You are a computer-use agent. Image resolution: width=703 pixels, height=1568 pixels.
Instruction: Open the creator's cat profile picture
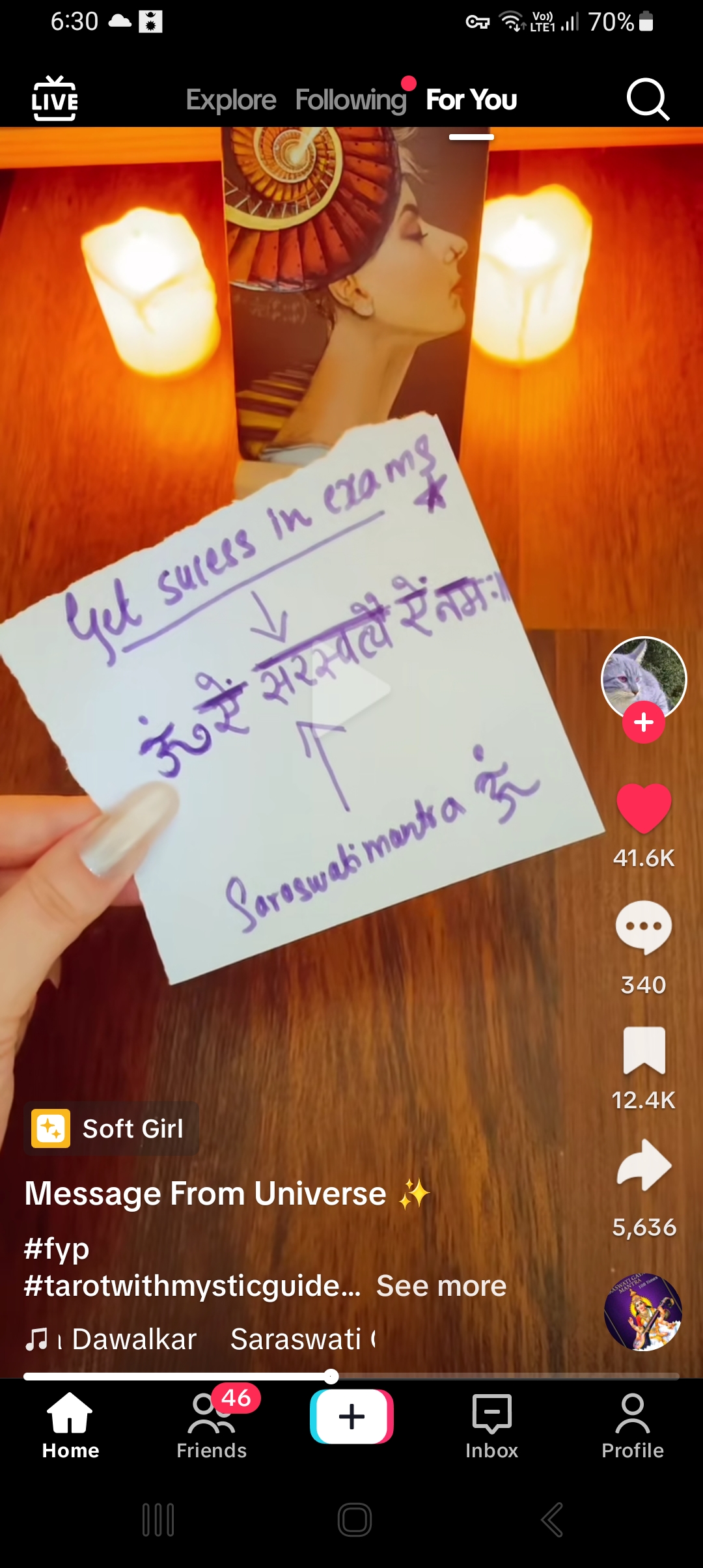point(643,676)
